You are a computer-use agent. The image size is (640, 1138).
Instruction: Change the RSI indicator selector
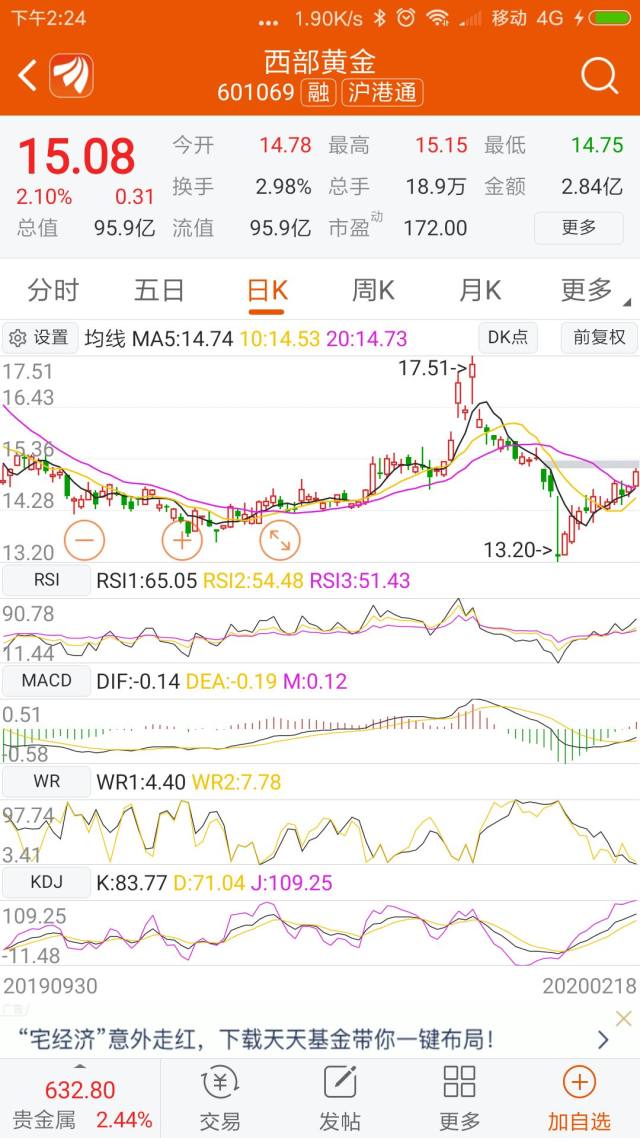click(46, 581)
